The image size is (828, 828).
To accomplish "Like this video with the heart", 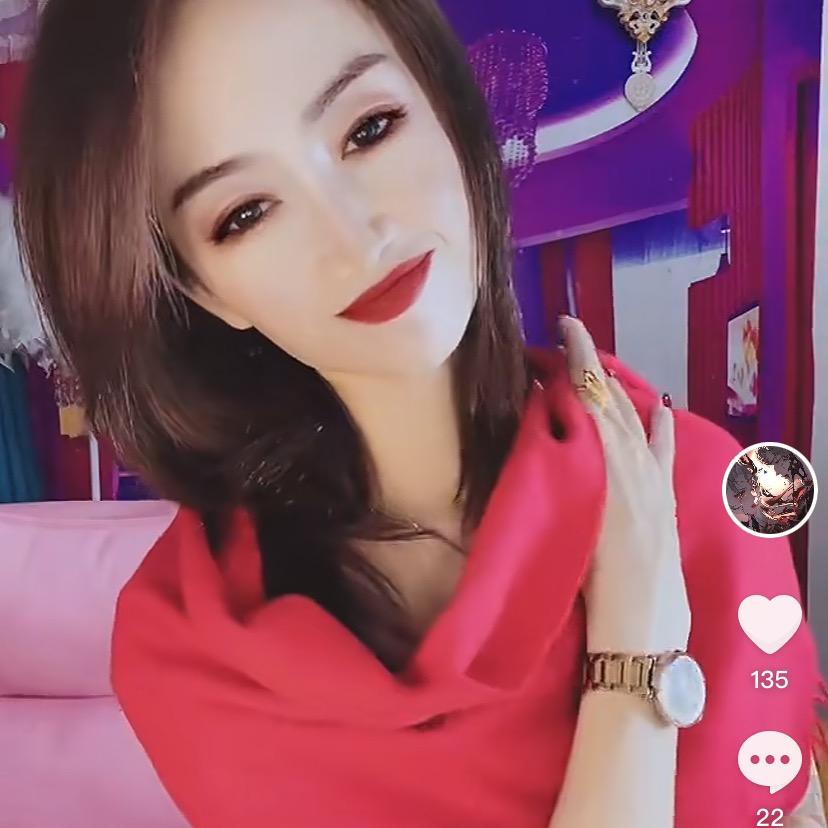I will click(769, 623).
